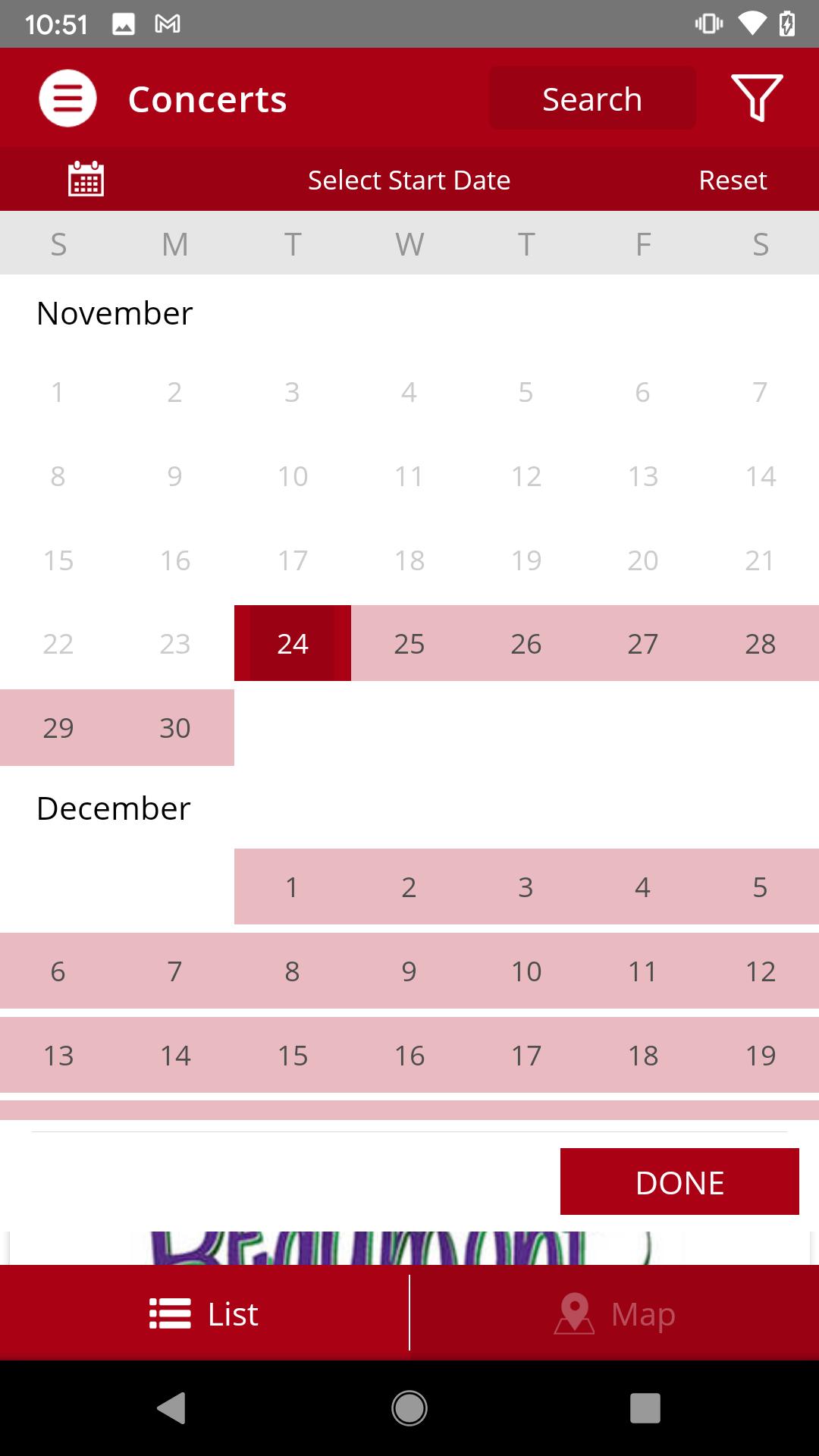Go back with the system back button

click(x=171, y=1408)
